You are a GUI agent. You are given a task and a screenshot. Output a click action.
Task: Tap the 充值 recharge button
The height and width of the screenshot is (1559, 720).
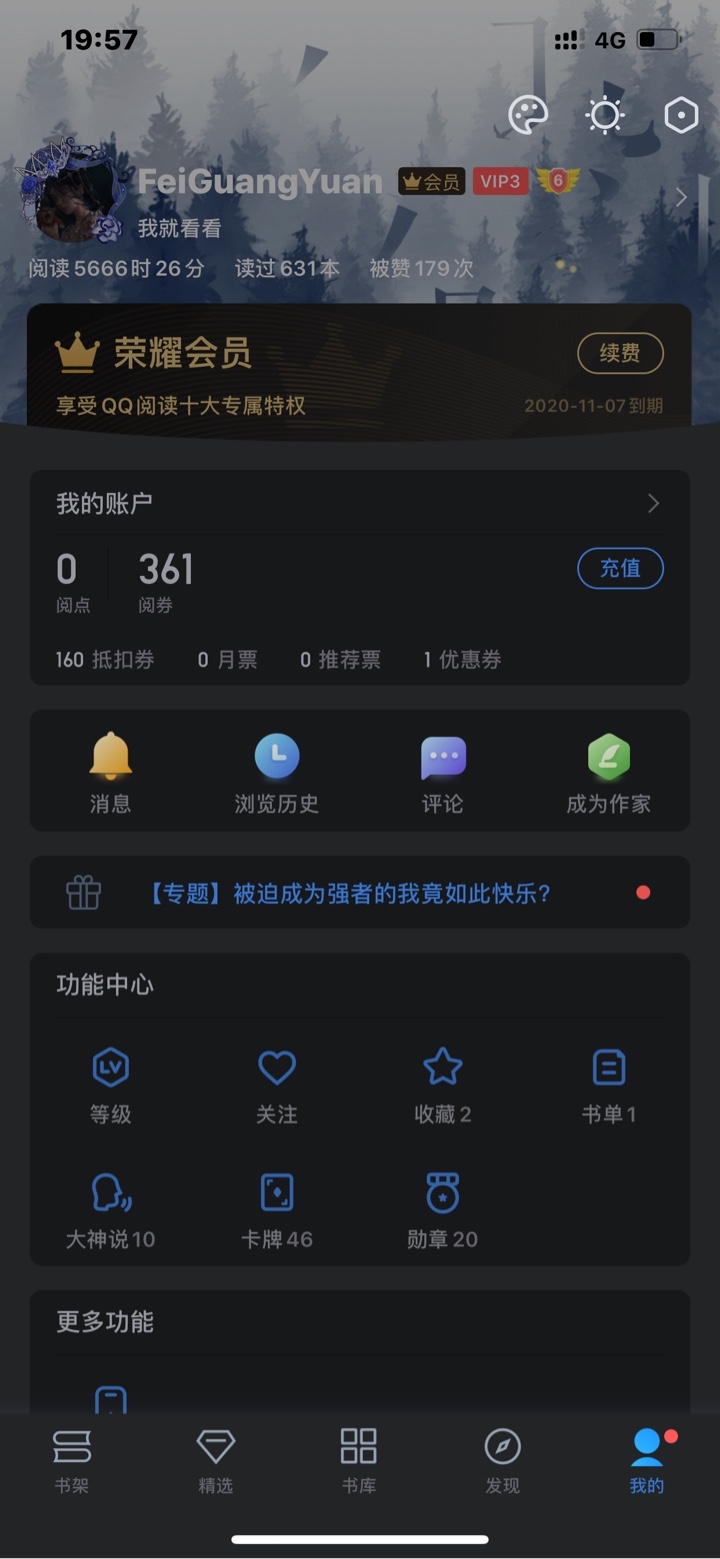(620, 568)
